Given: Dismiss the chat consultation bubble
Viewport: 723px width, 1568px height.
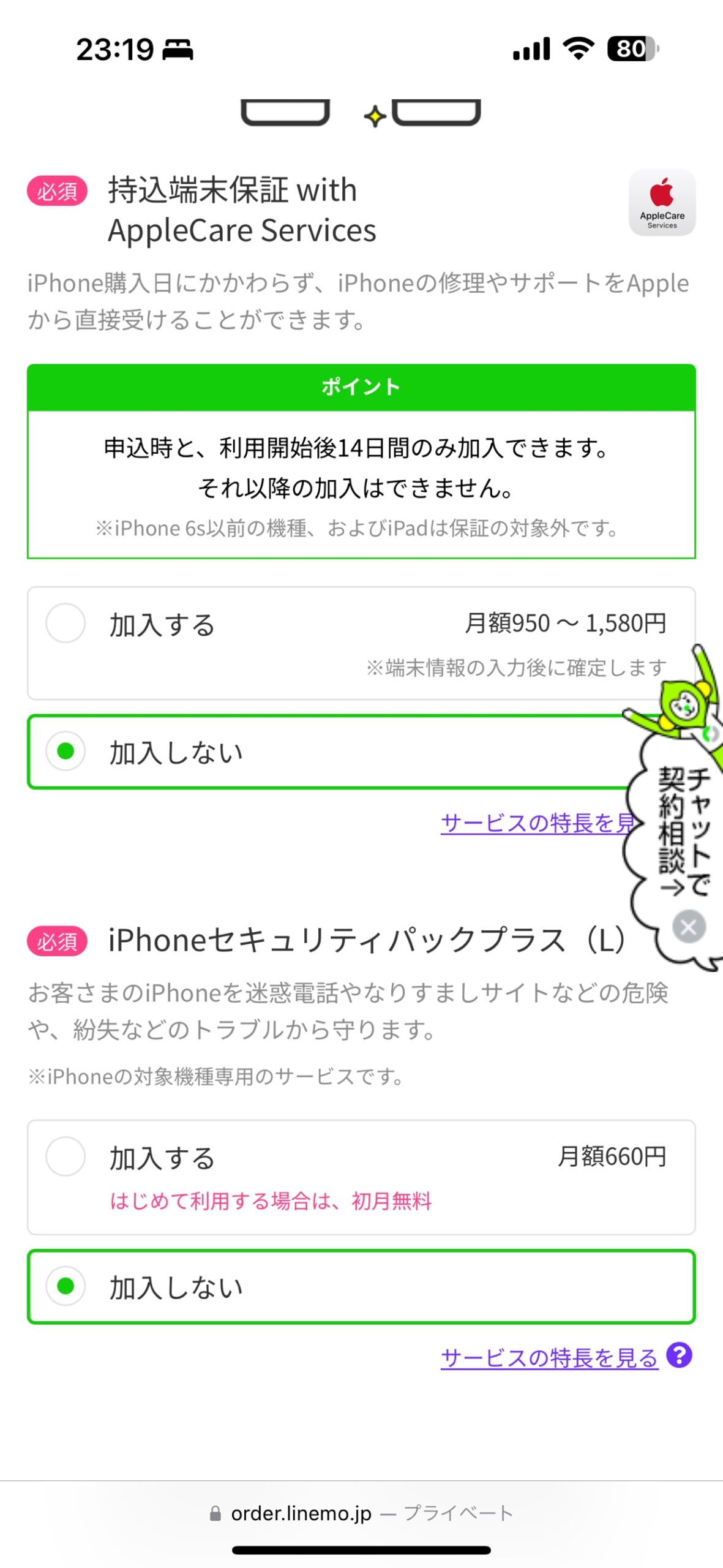Looking at the screenshot, I should point(689,927).
